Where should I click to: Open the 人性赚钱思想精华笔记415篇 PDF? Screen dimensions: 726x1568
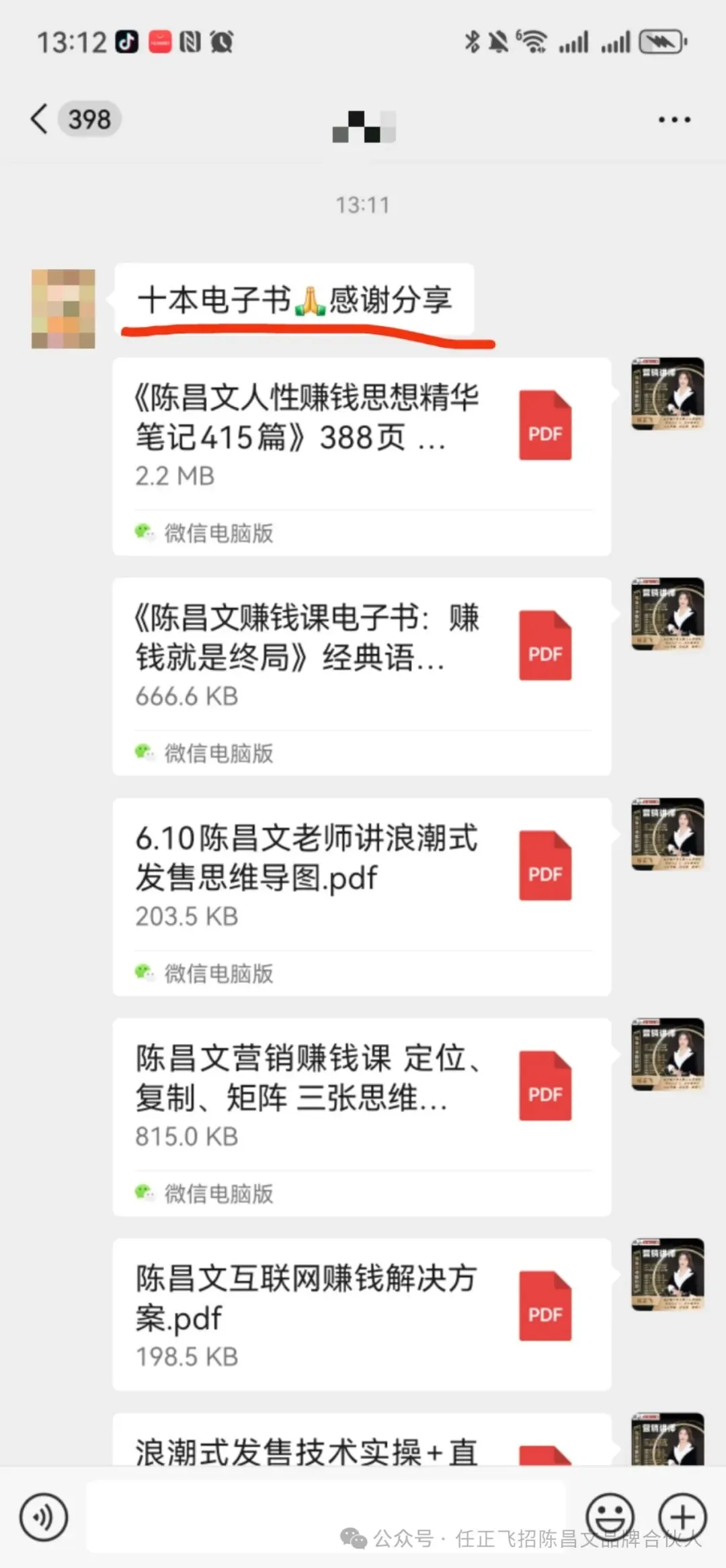tap(362, 457)
